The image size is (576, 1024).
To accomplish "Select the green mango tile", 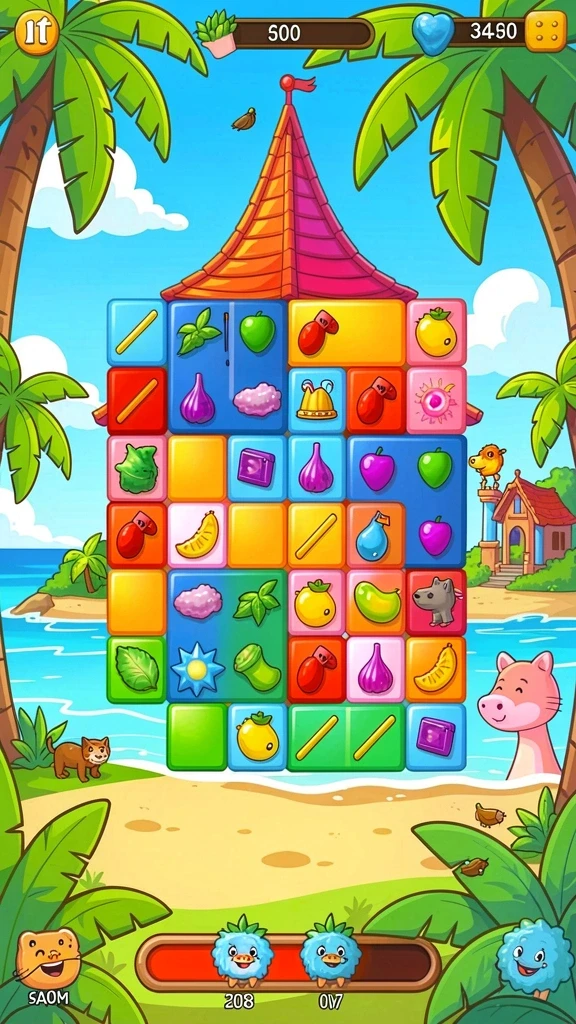I will (376, 601).
